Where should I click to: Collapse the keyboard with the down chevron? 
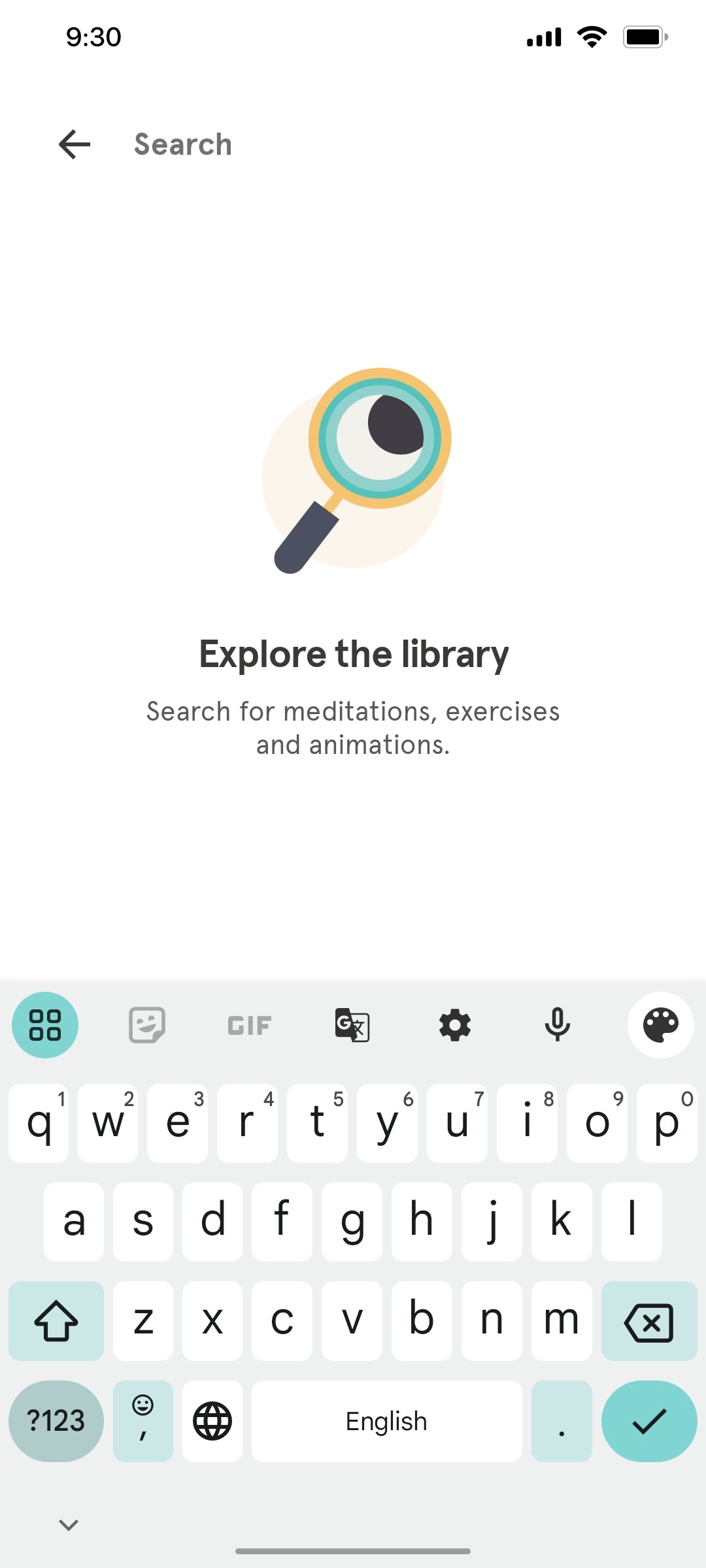67,1524
